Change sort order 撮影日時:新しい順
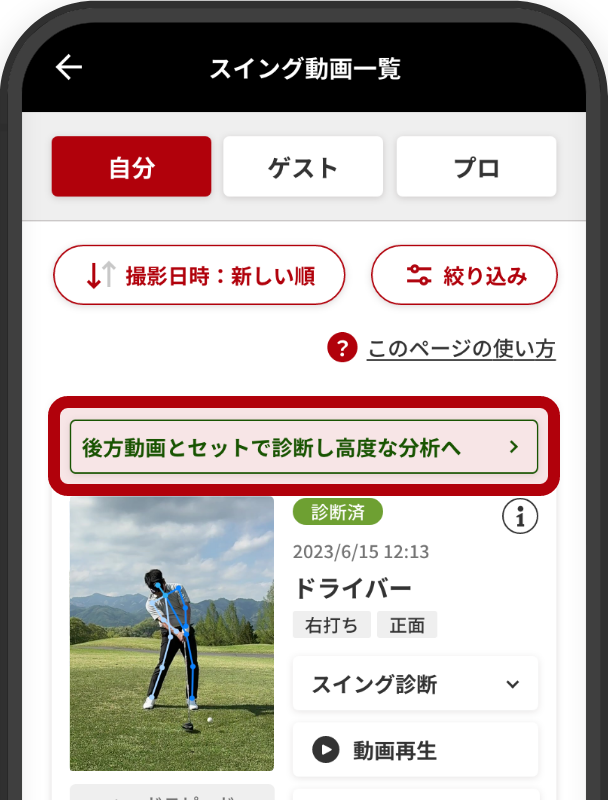This screenshot has height=800, width=608. (199, 275)
